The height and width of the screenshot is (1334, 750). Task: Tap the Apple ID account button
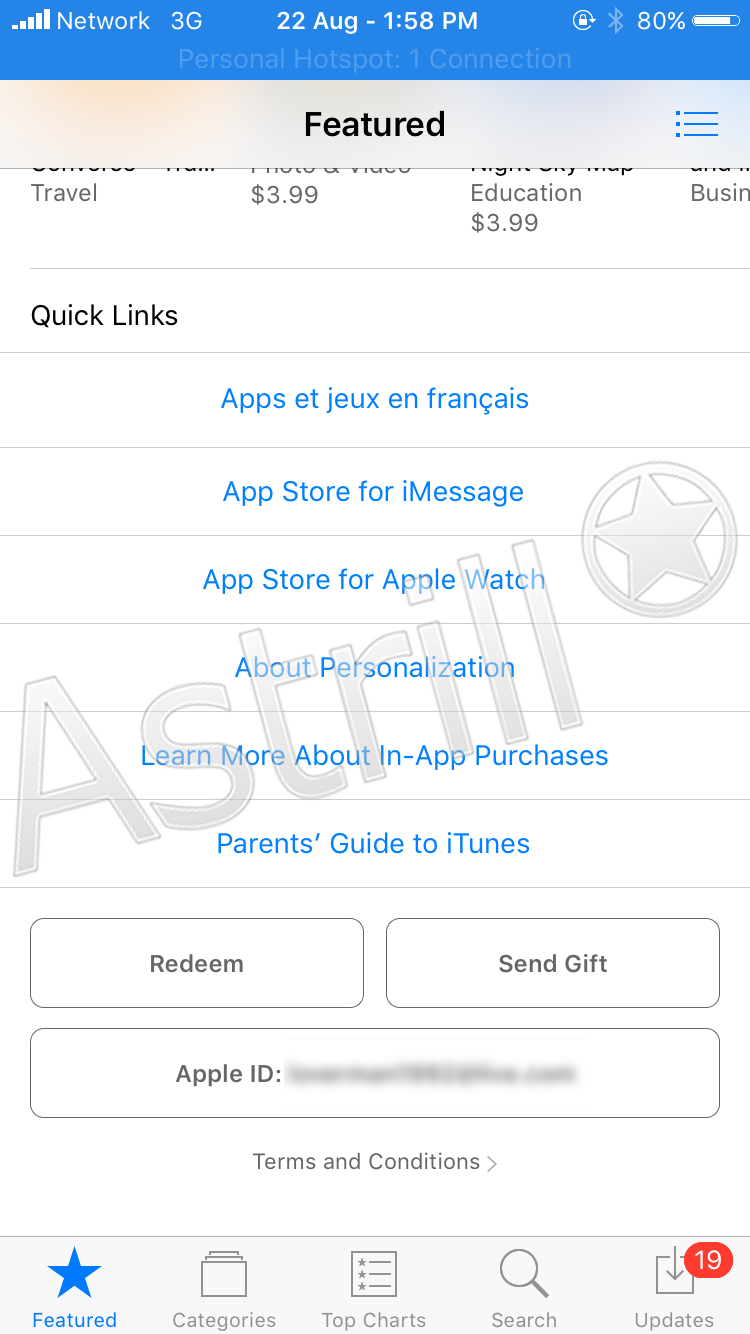tap(375, 1073)
